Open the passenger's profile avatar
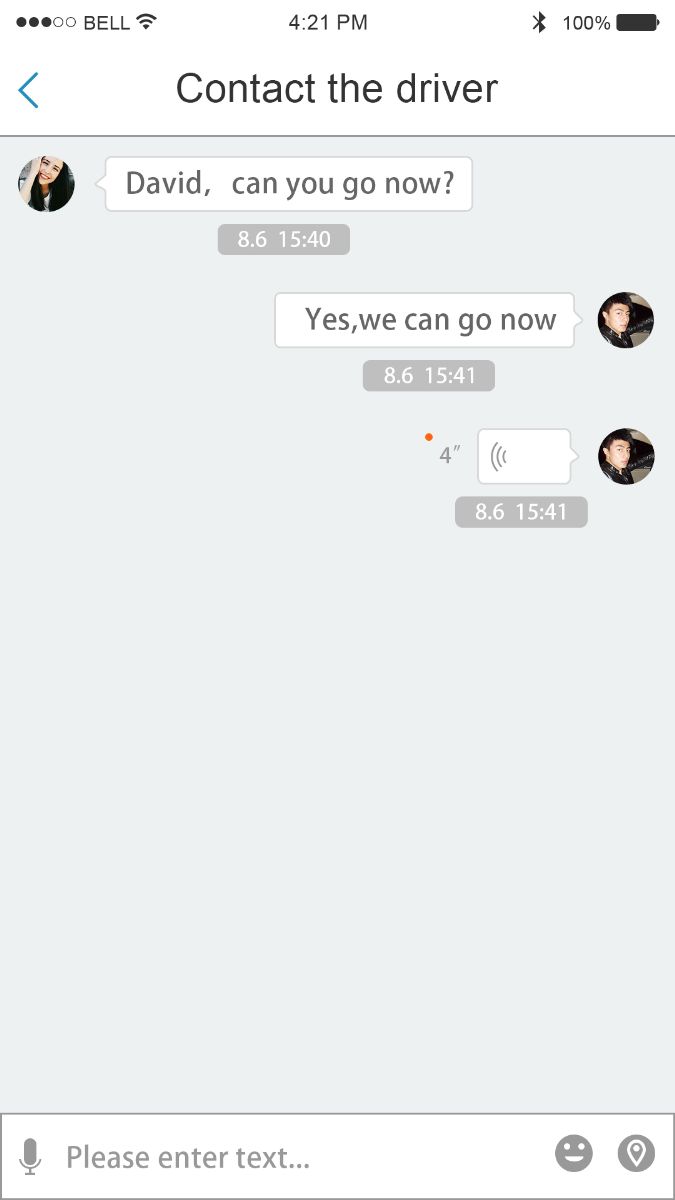The image size is (675, 1200). pyautogui.click(x=46, y=184)
